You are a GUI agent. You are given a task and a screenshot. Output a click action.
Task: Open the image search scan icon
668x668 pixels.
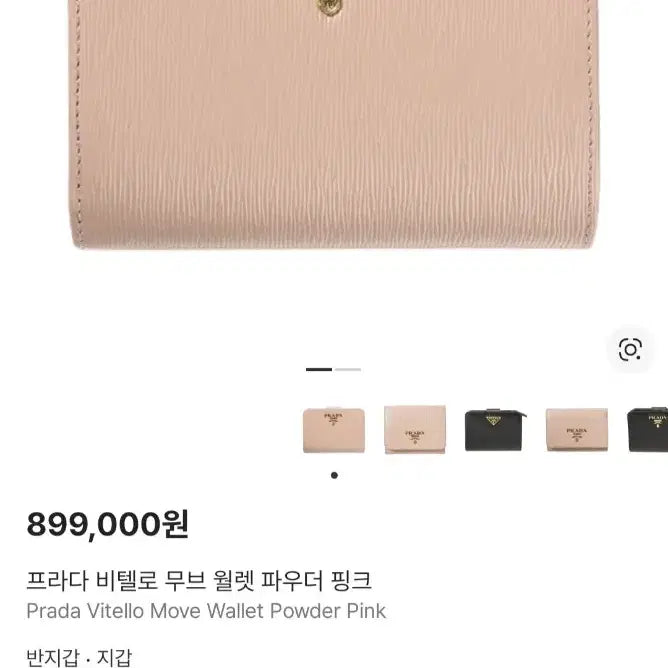click(x=630, y=349)
